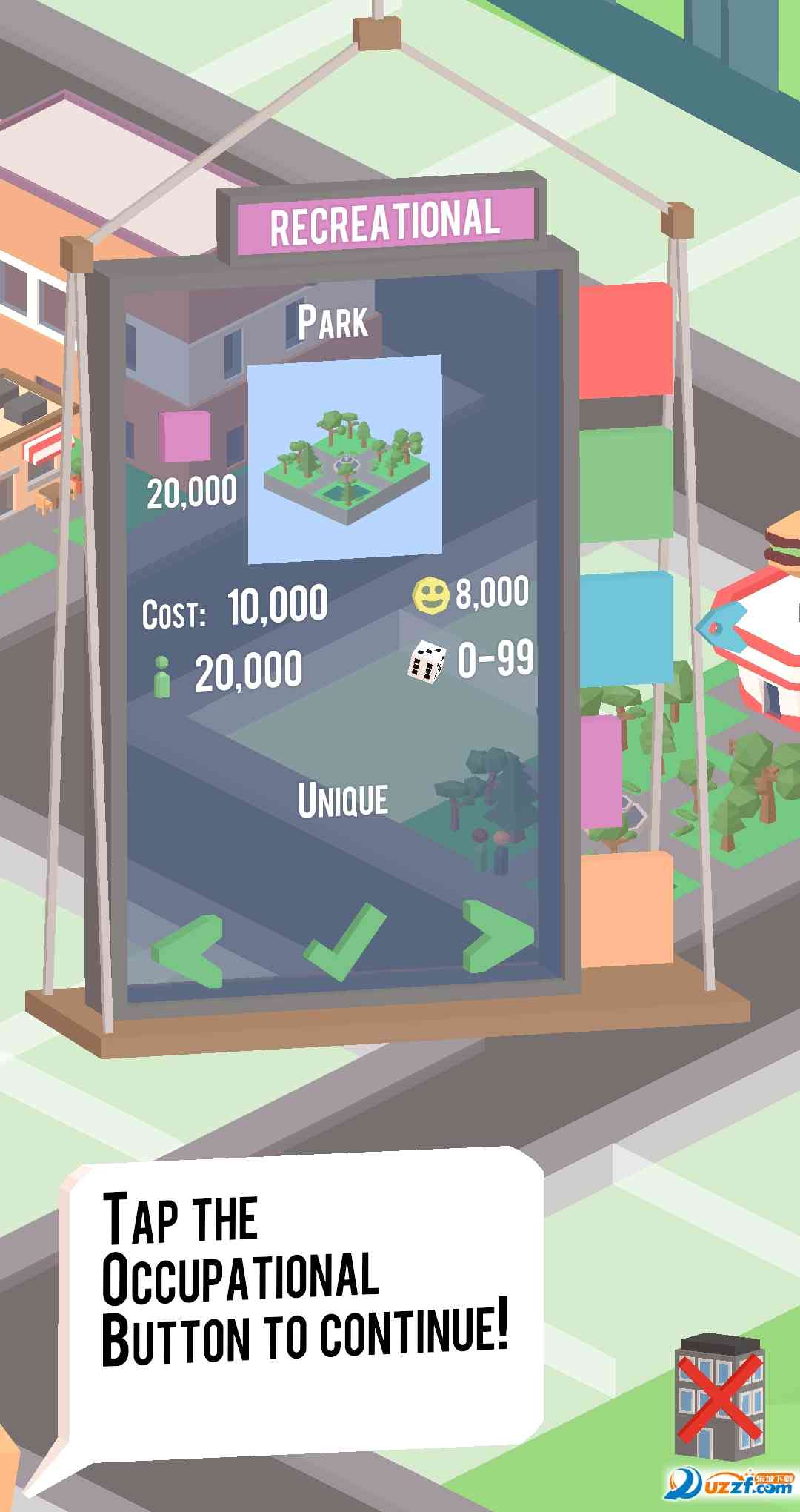
Task: Tap the Park building preview image
Action: click(345, 460)
